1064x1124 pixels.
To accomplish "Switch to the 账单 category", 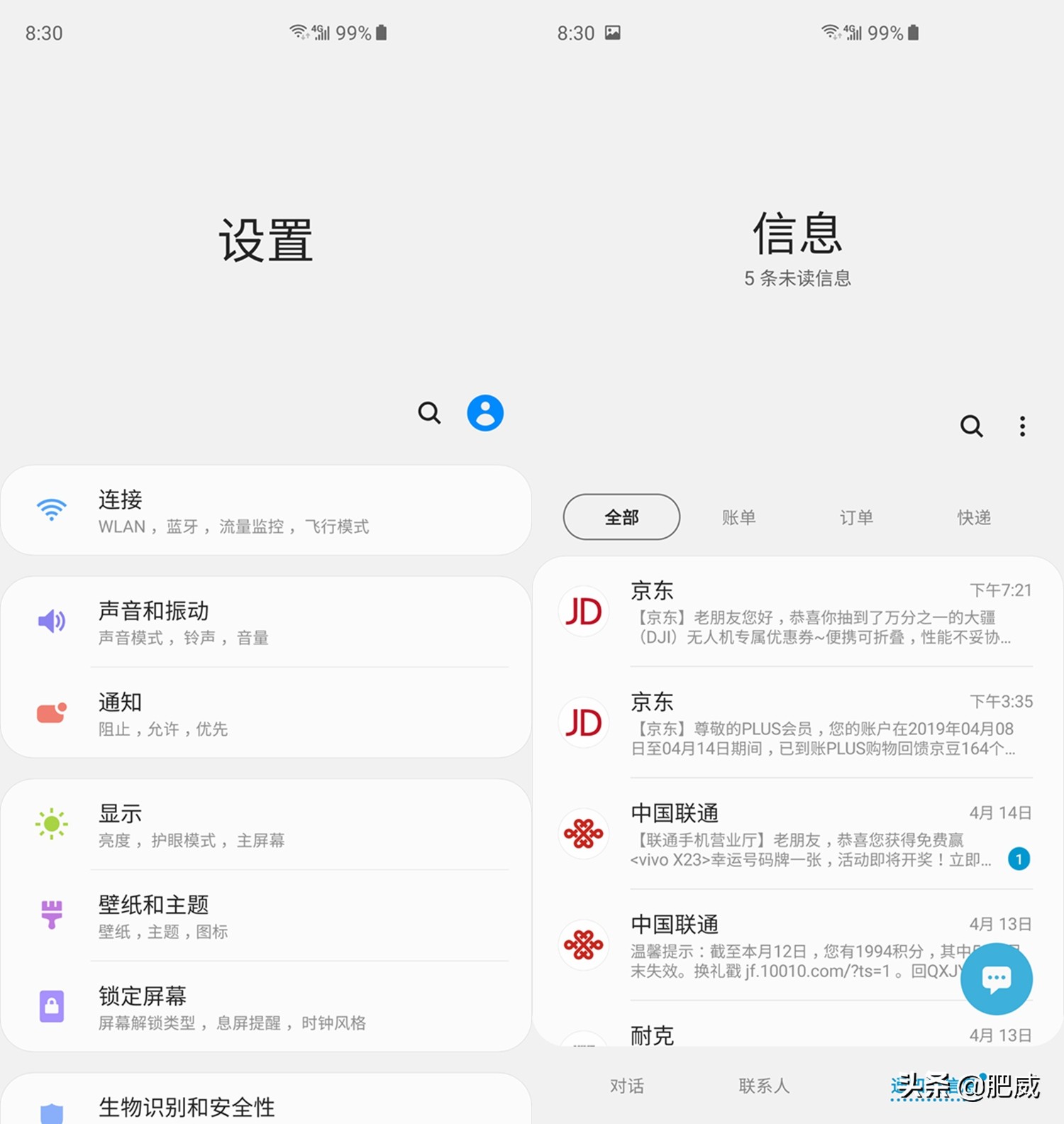I will [738, 517].
